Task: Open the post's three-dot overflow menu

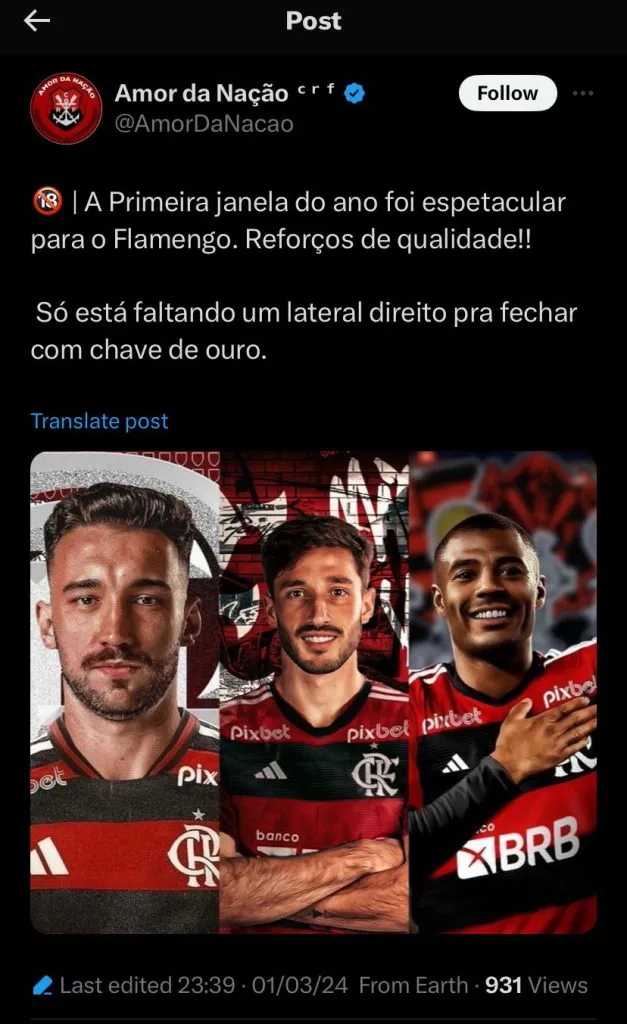Action: 583,93
